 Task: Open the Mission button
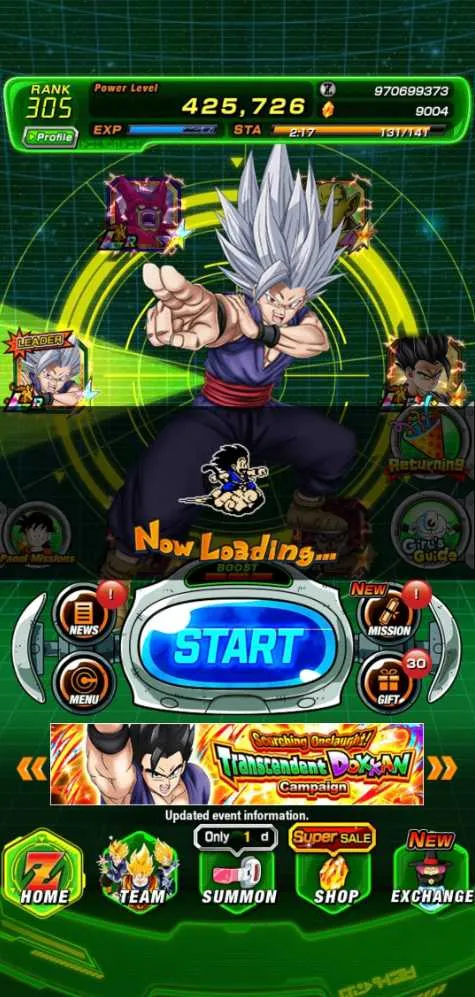pos(389,615)
